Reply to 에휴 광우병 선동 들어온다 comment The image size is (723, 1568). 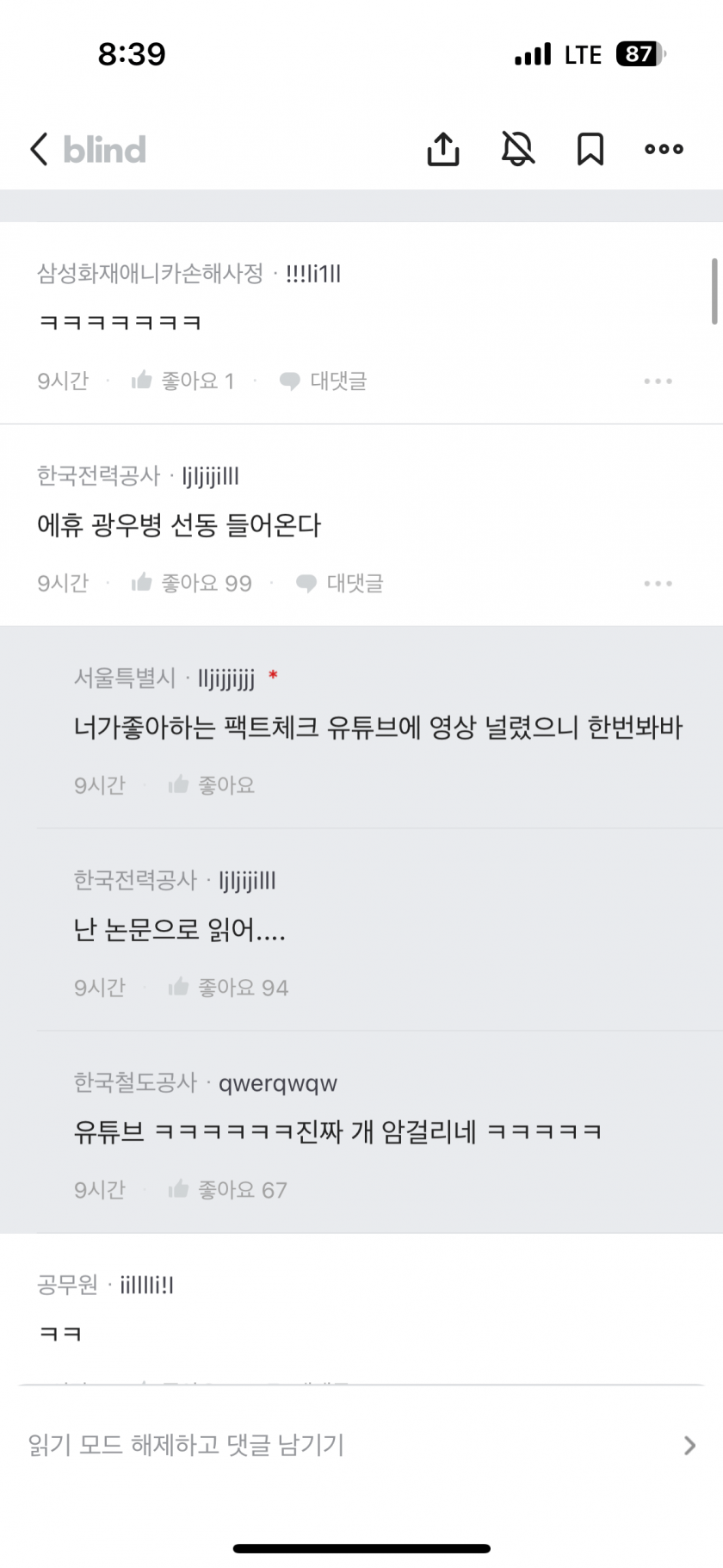point(340,583)
